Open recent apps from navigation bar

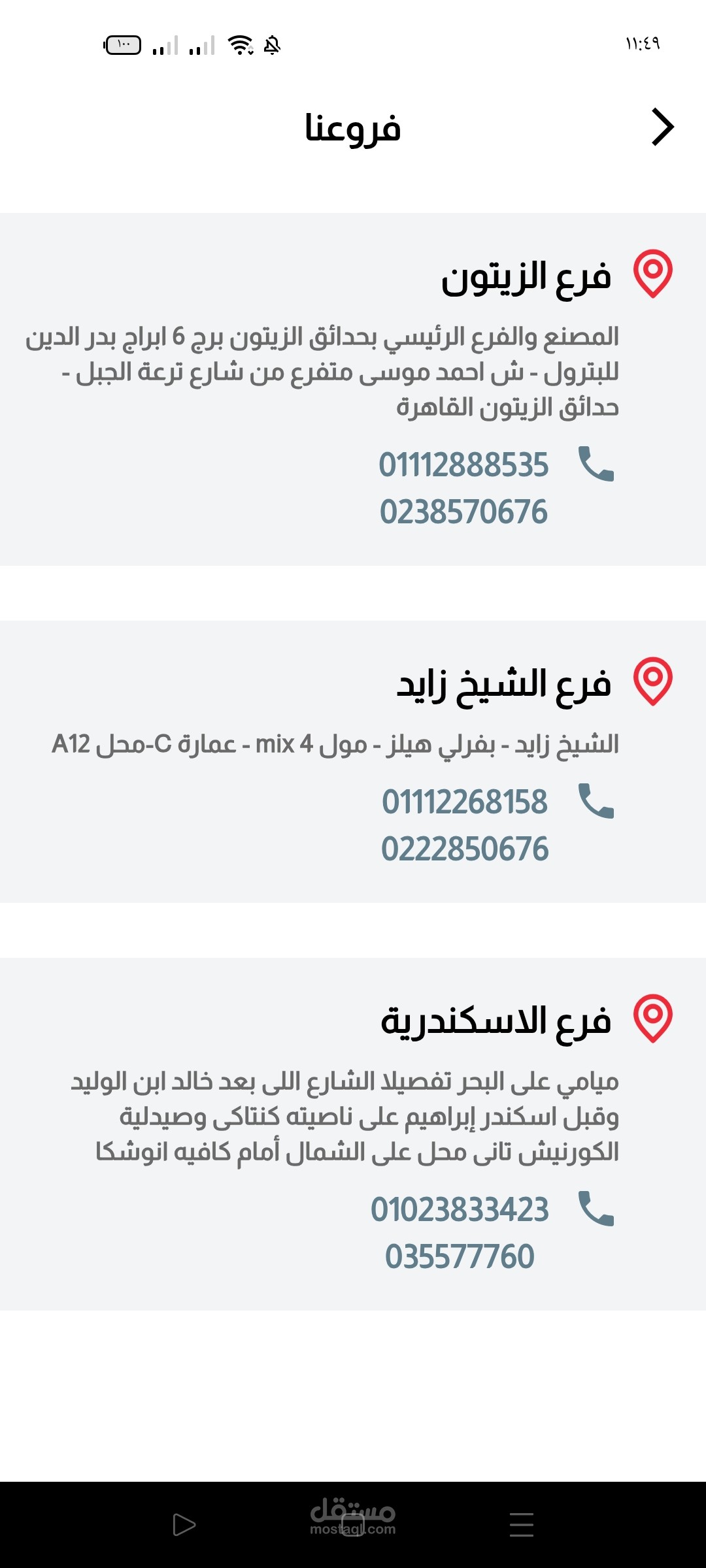[522, 1525]
